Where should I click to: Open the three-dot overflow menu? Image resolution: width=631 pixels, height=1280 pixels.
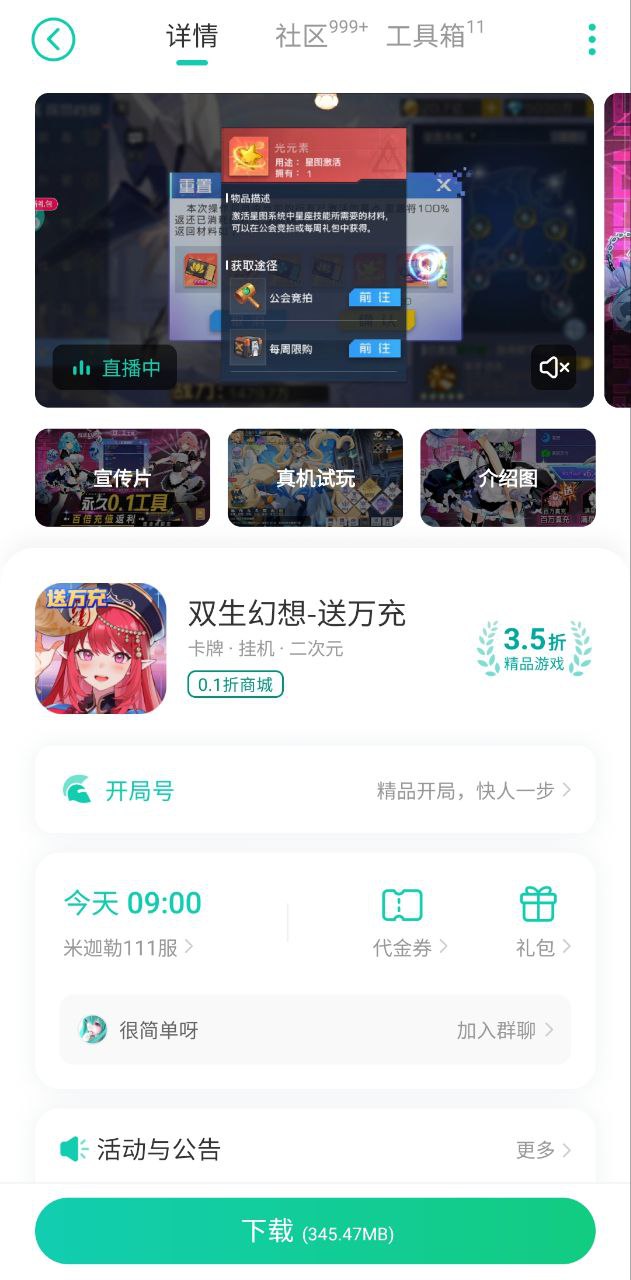coord(592,39)
